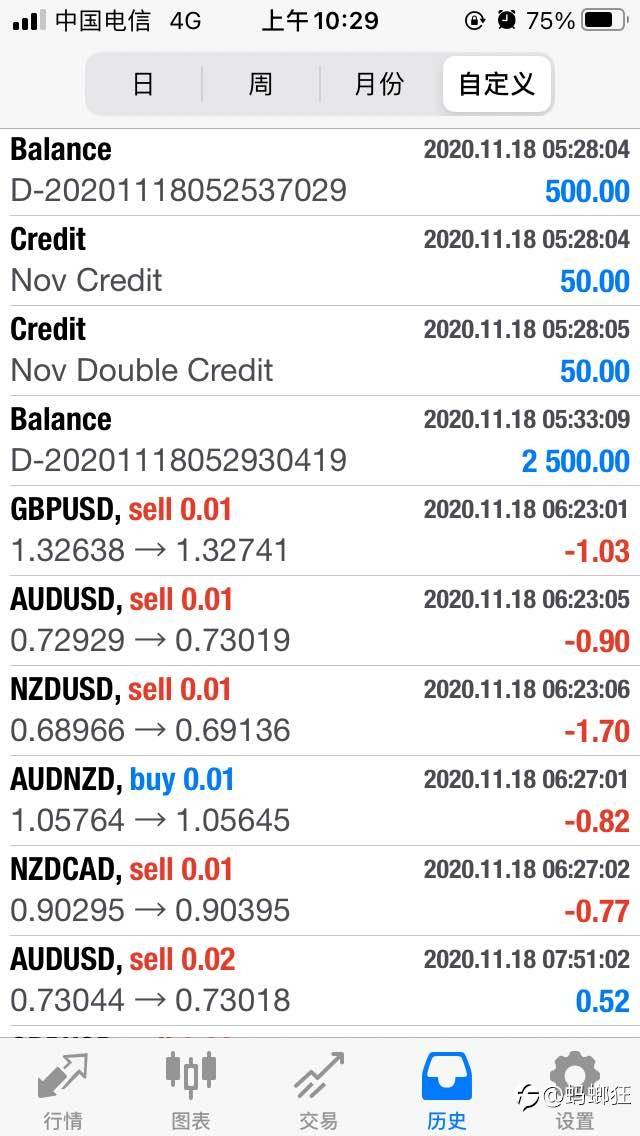Open the AUDUSD sell 0.02 trade details
Viewport: 640px width, 1136px height.
pyautogui.click(x=320, y=980)
